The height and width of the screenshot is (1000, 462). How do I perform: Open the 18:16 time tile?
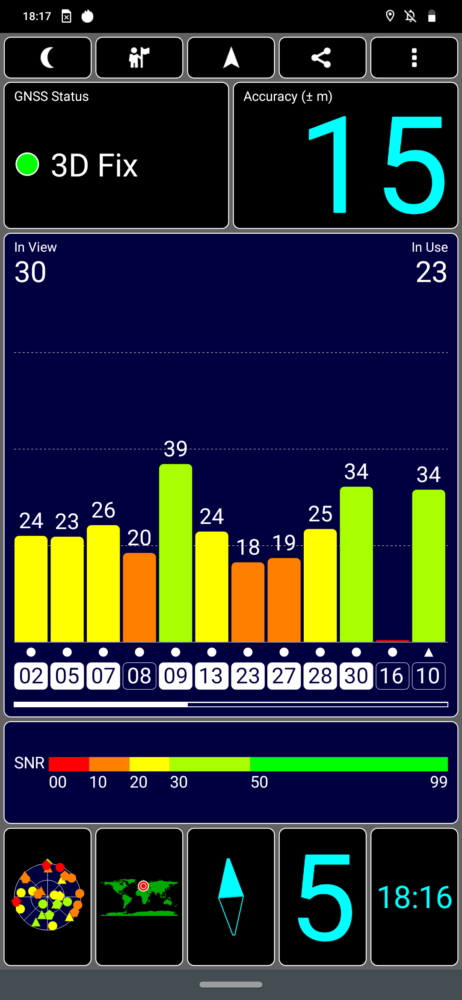pyautogui.click(x=414, y=897)
